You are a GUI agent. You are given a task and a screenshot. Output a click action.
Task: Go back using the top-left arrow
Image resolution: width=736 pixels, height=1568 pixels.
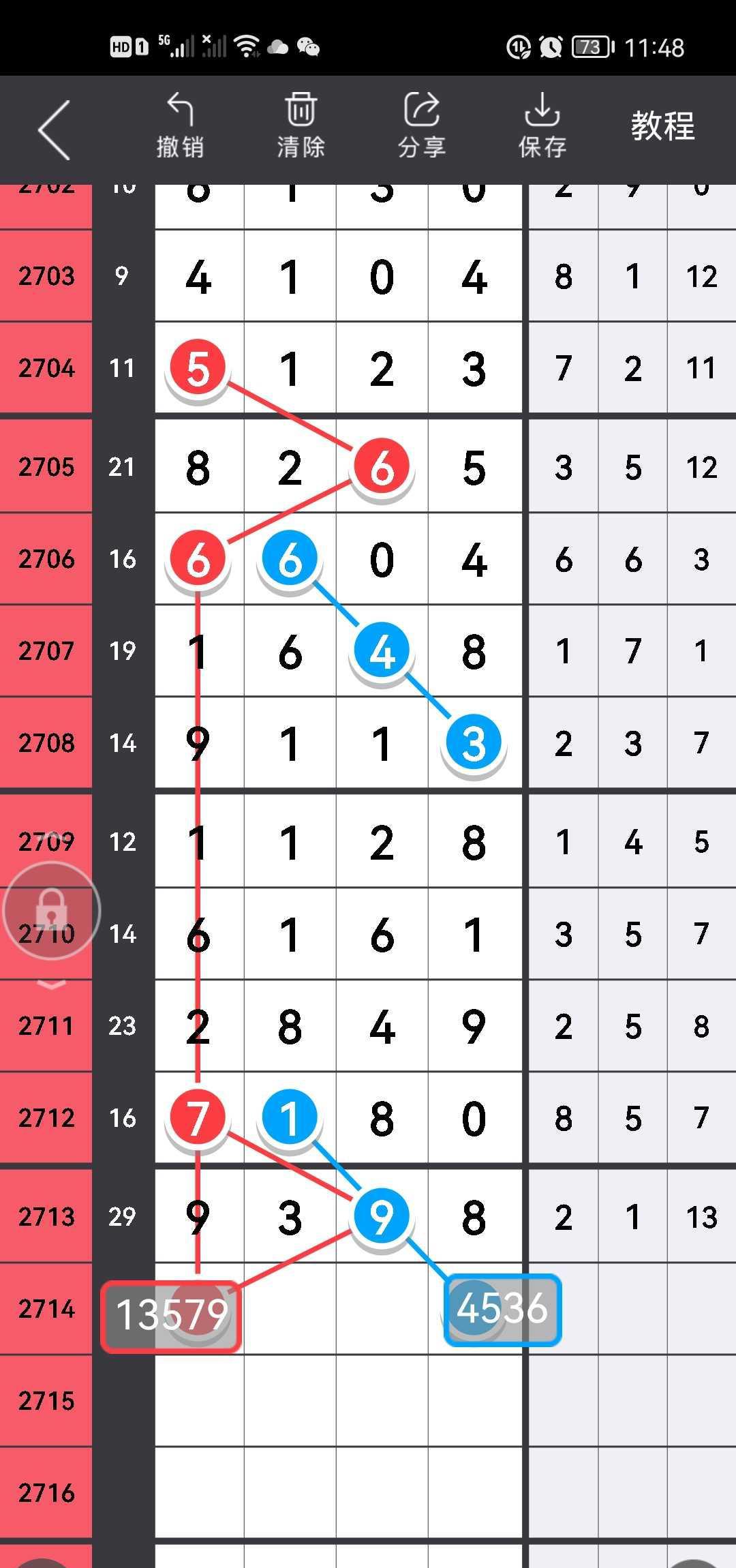coord(55,130)
